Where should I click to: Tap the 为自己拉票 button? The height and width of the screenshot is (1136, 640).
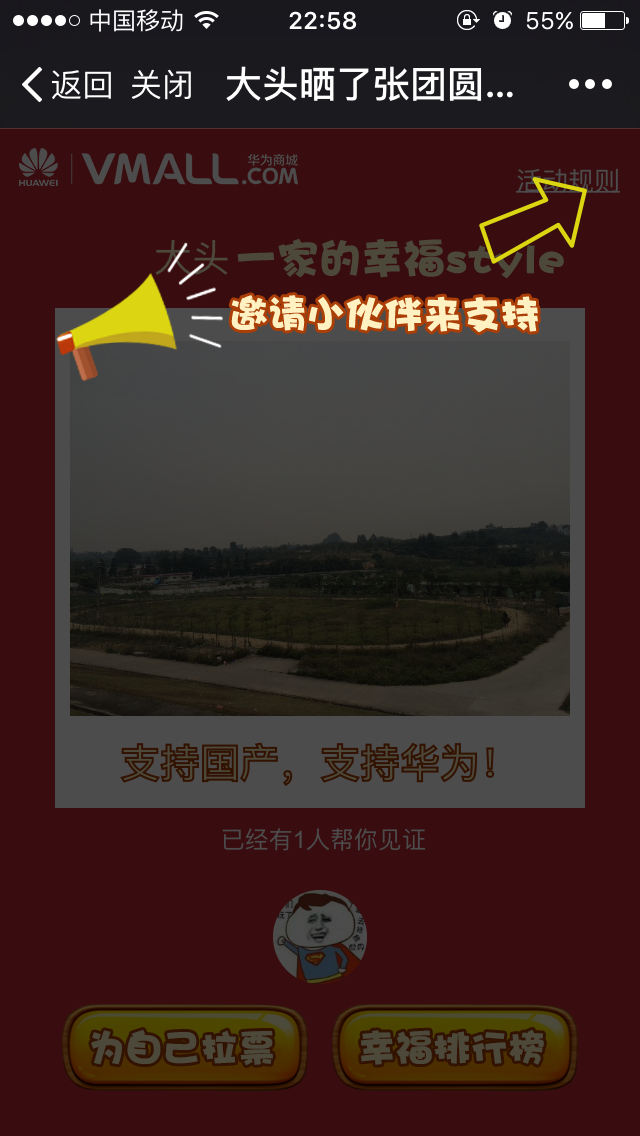tap(185, 1047)
